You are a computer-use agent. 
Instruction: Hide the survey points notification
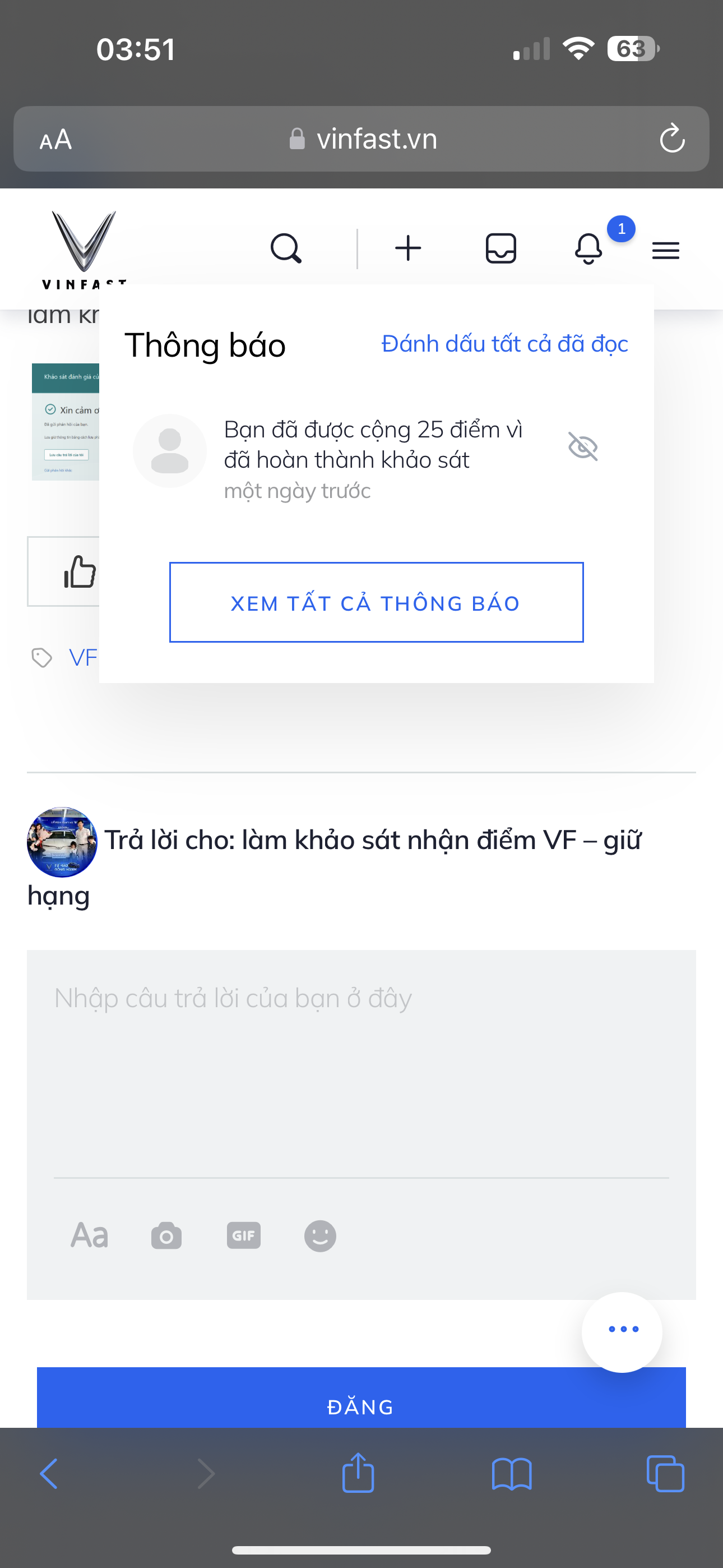click(x=582, y=447)
